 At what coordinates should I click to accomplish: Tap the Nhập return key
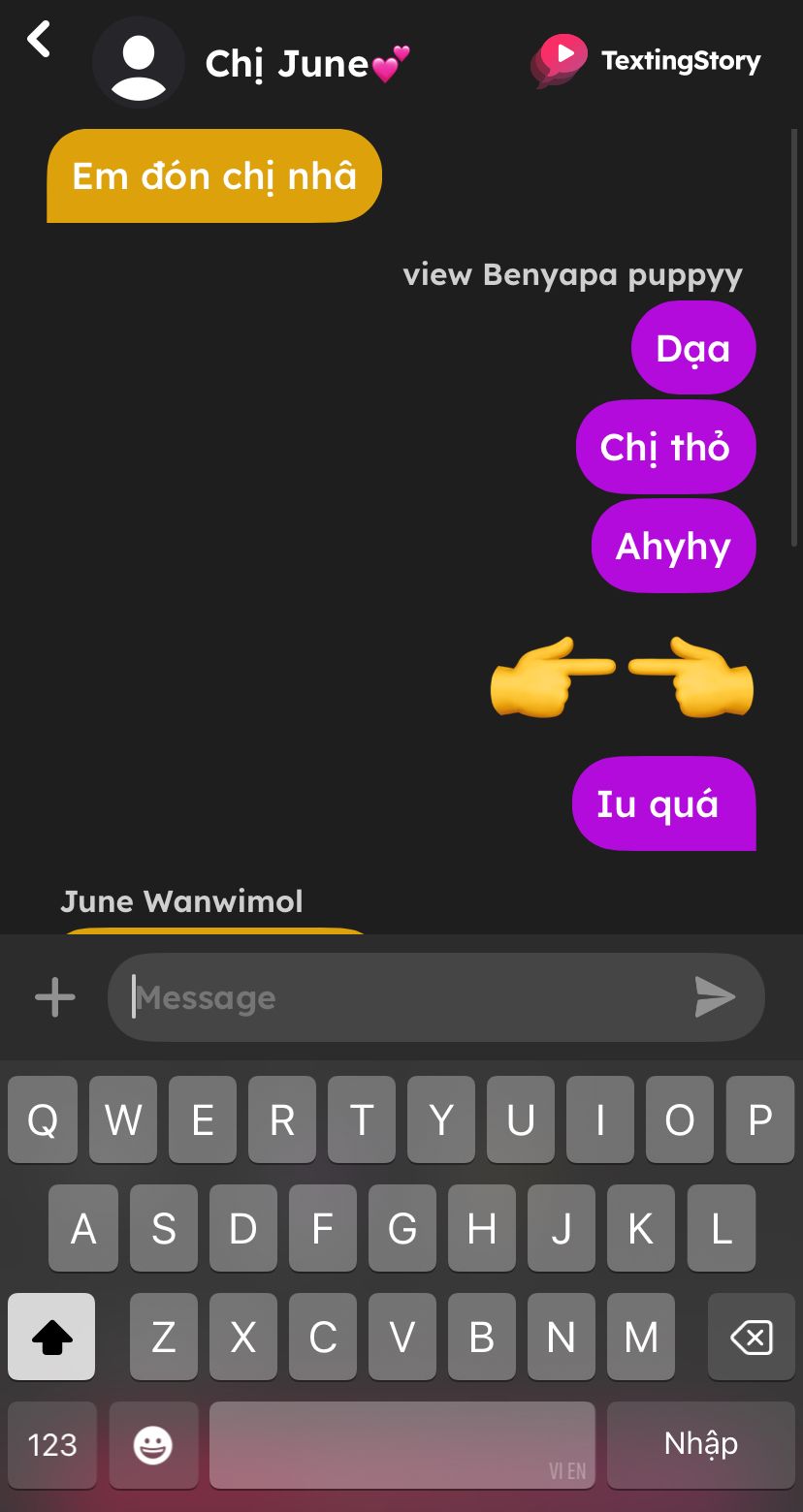click(x=700, y=1444)
